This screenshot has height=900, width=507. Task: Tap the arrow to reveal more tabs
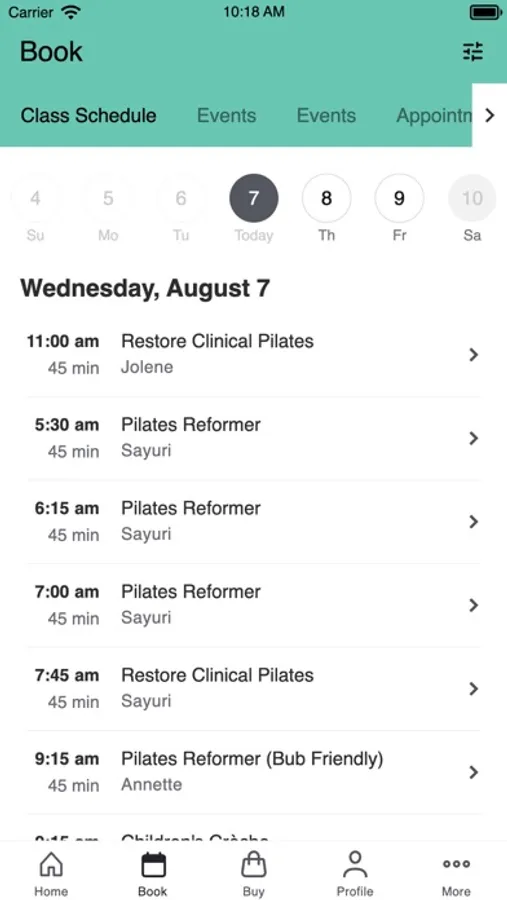point(489,115)
